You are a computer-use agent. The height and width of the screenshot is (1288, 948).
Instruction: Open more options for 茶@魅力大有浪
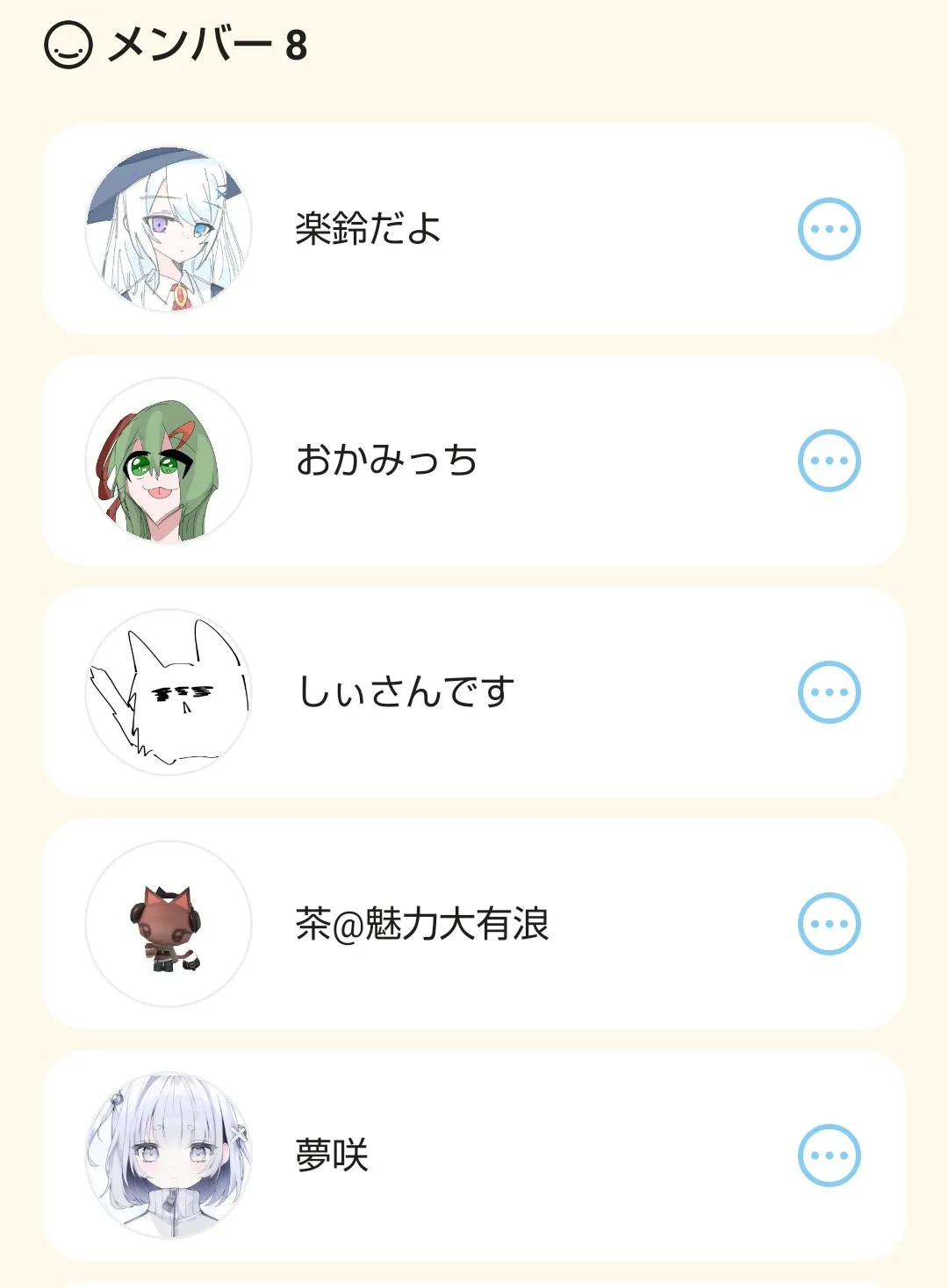coord(829,924)
